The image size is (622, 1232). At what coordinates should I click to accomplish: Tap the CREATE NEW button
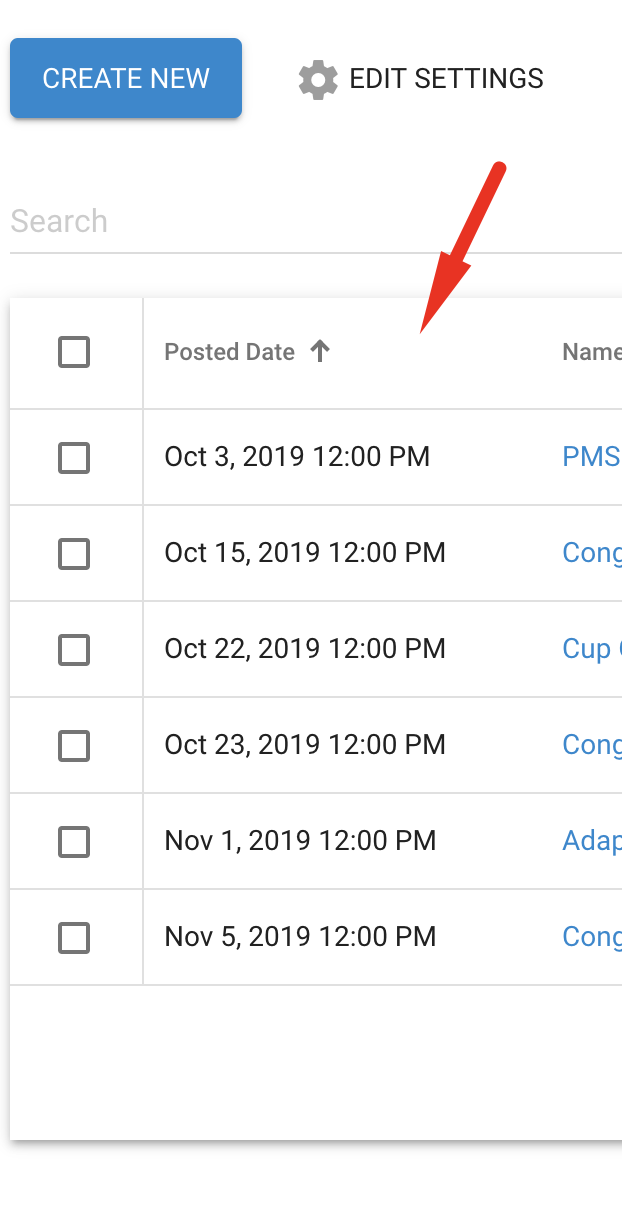[x=126, y=78]
